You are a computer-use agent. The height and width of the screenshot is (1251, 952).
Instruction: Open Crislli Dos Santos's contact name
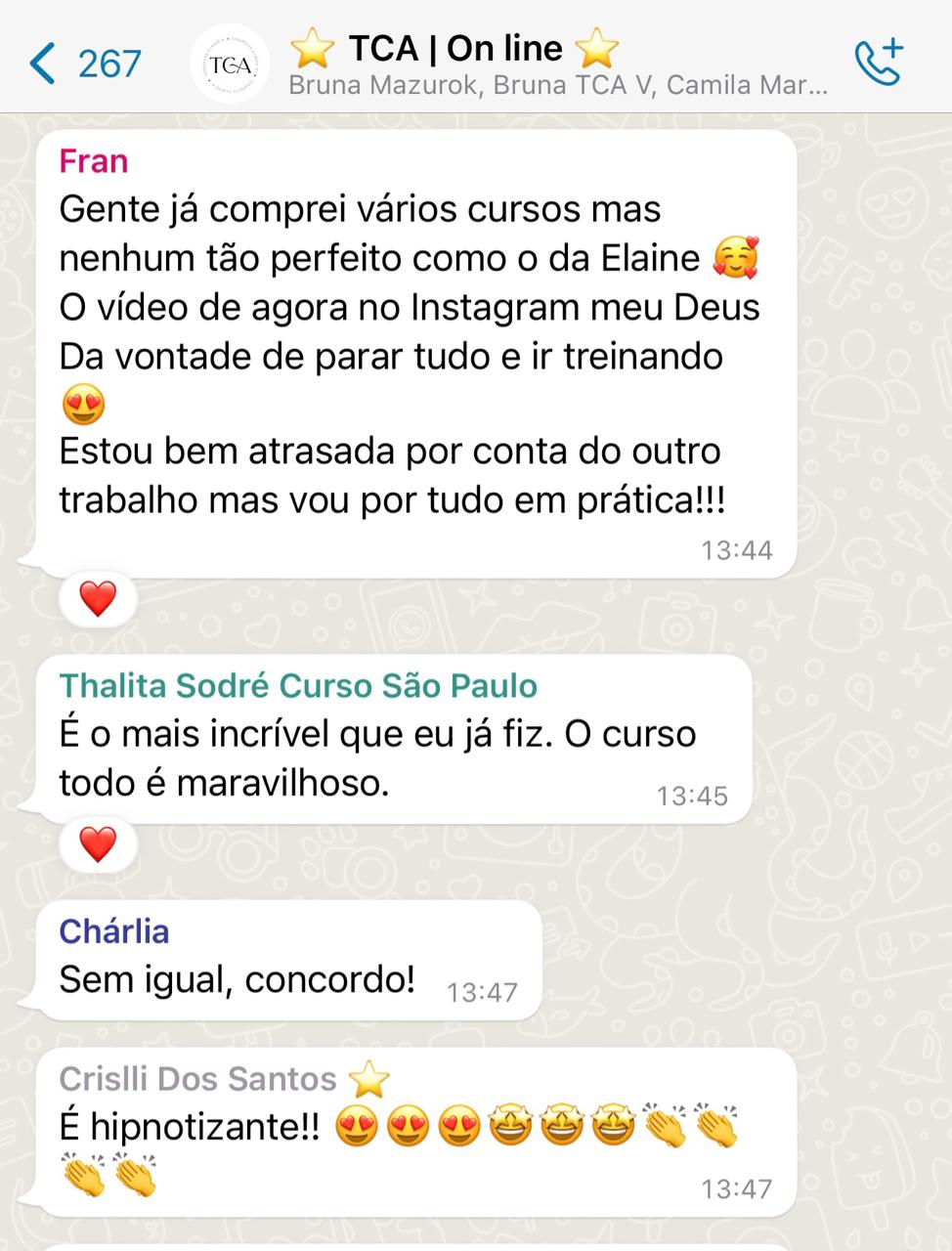click(197, 1079)
